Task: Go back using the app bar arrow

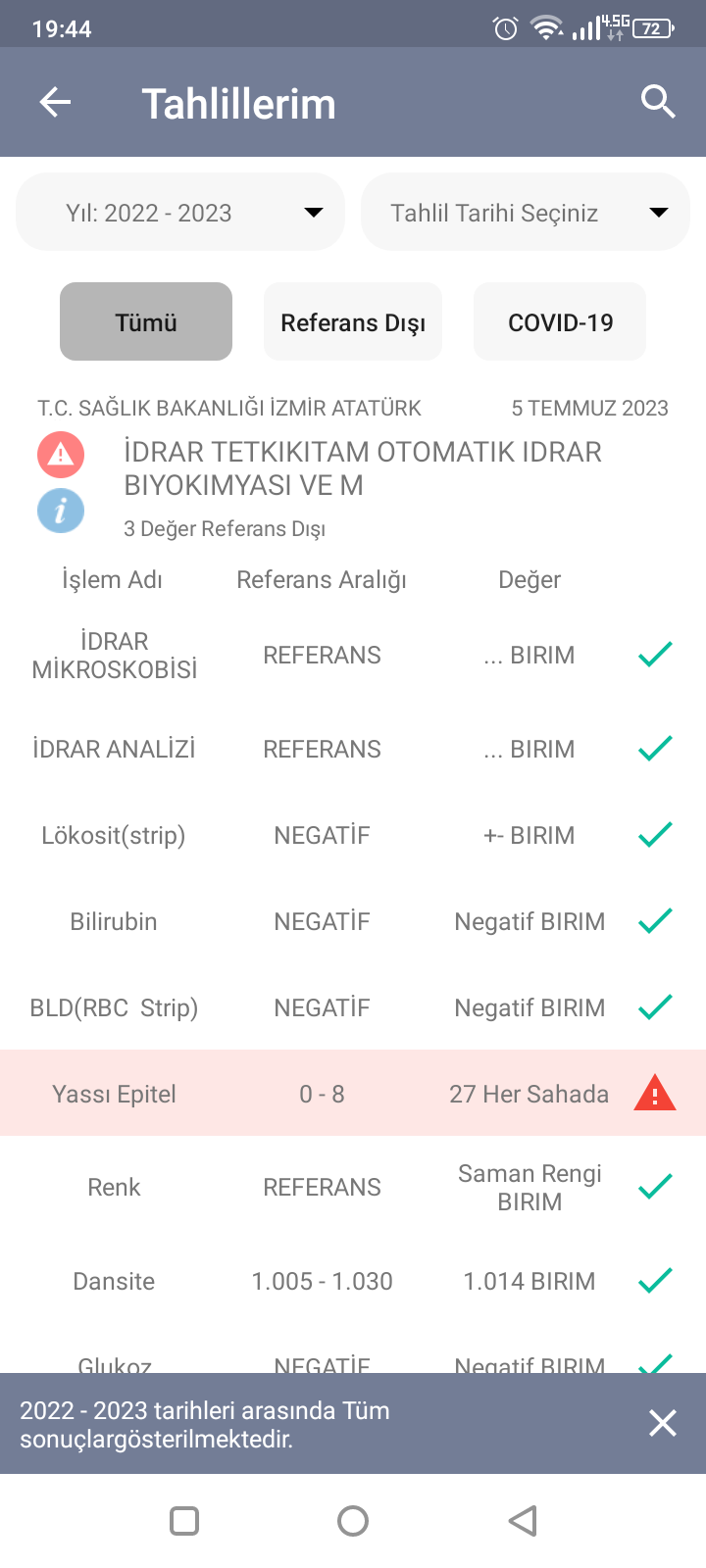Action: point(56,102)
